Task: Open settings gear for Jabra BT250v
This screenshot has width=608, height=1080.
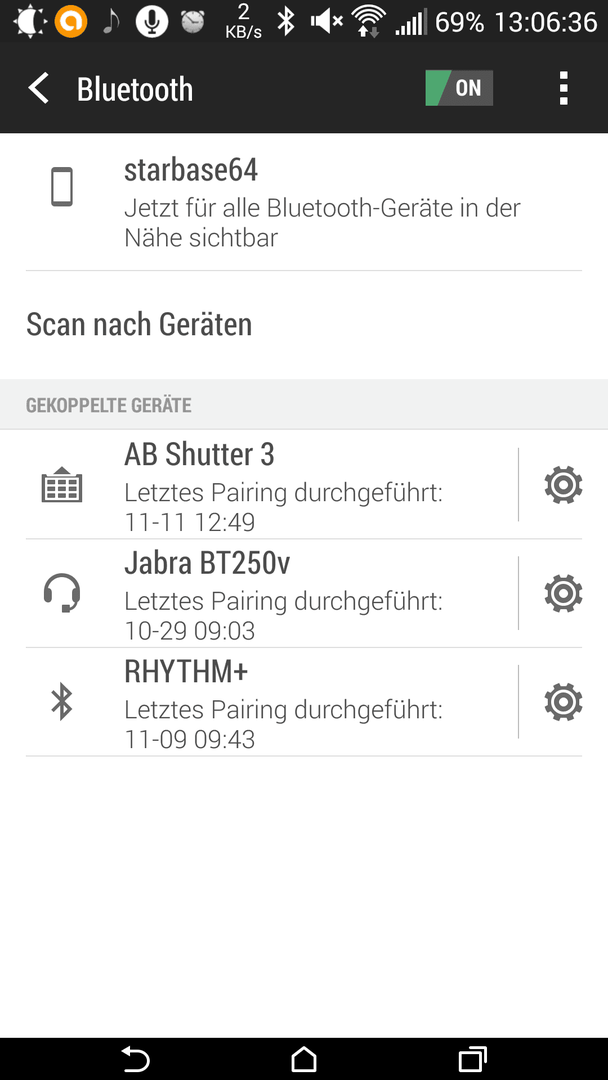Action: point(563,594)
